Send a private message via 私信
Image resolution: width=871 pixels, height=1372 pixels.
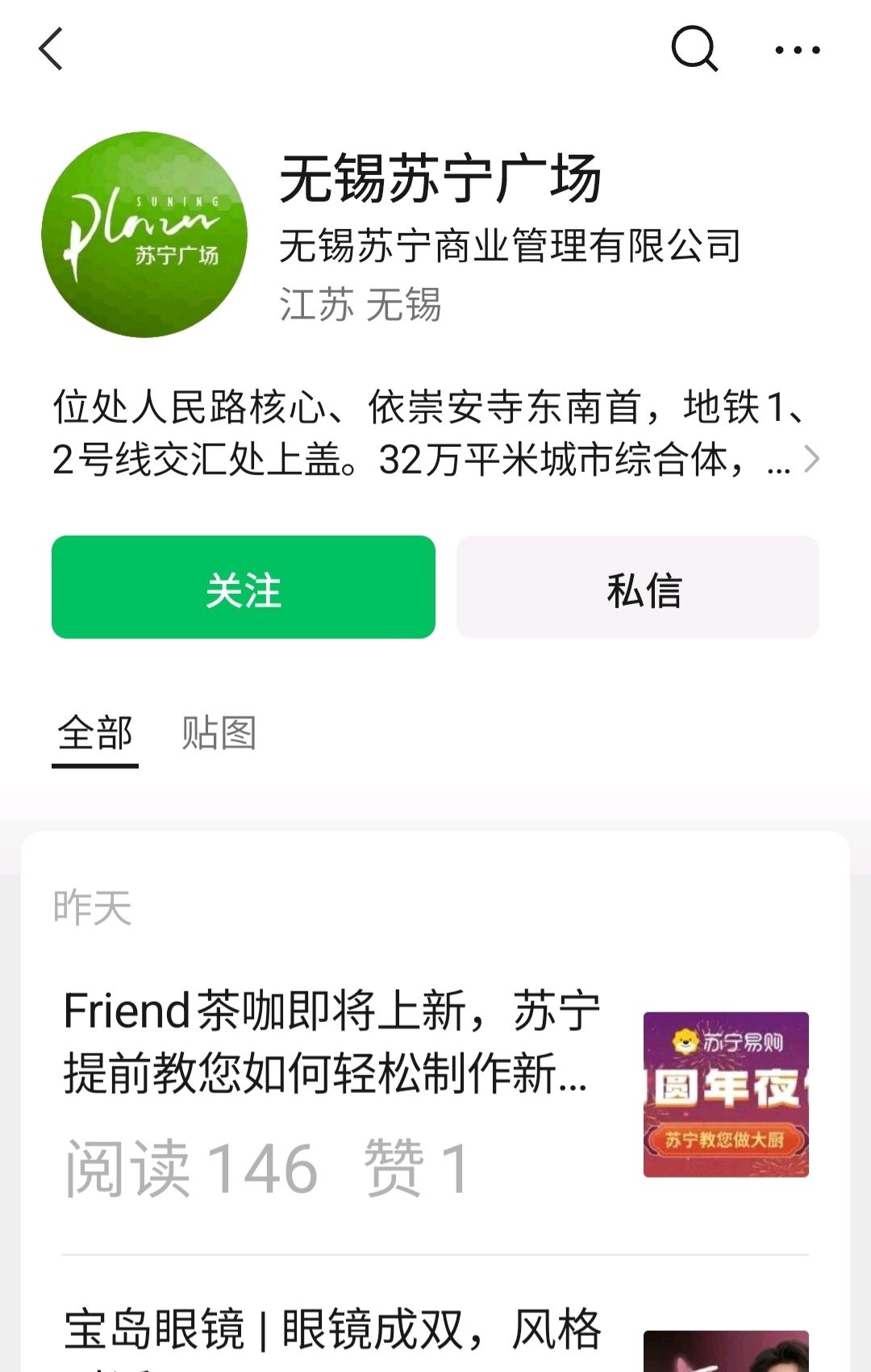click(638, 587)
